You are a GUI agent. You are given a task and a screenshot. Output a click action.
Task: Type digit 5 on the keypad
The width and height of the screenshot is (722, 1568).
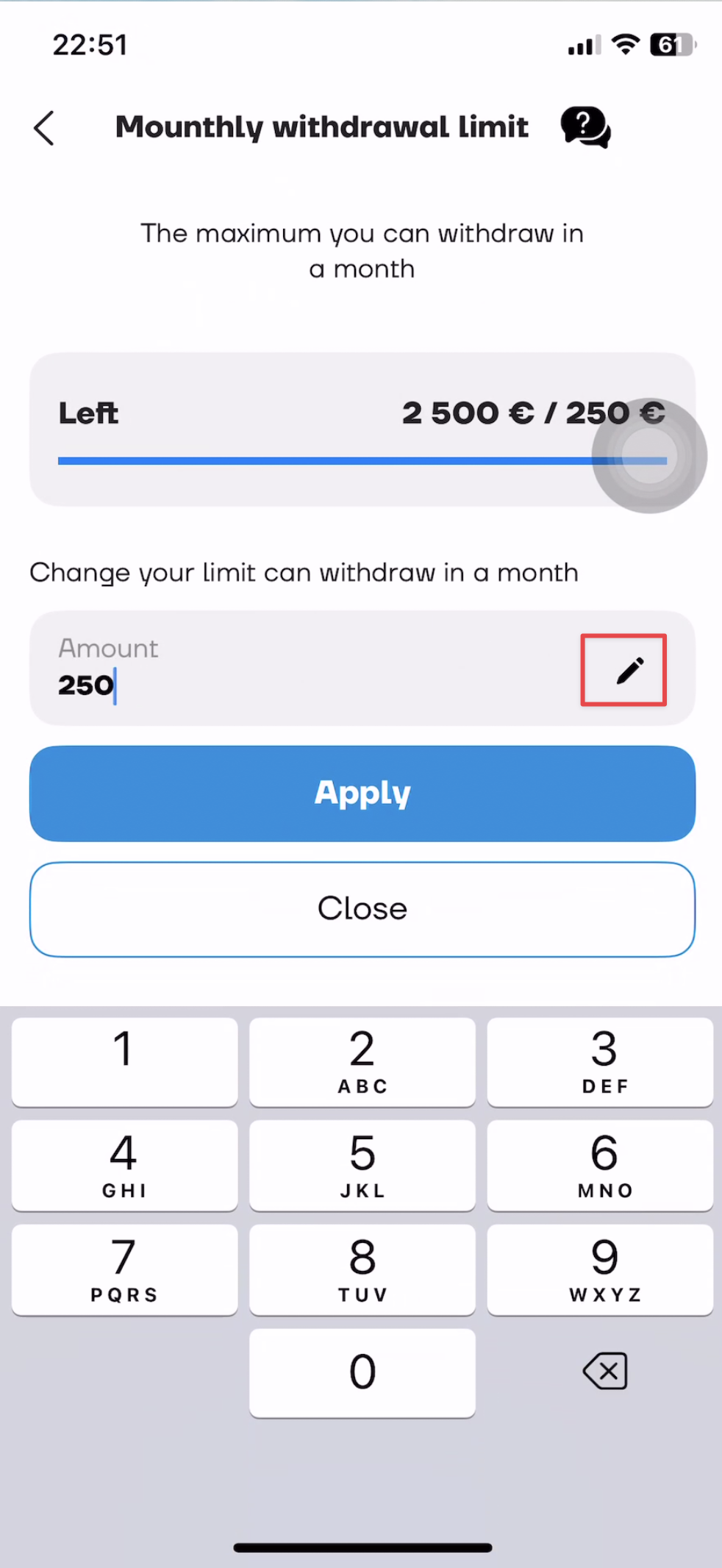(x=362, y=1165)
